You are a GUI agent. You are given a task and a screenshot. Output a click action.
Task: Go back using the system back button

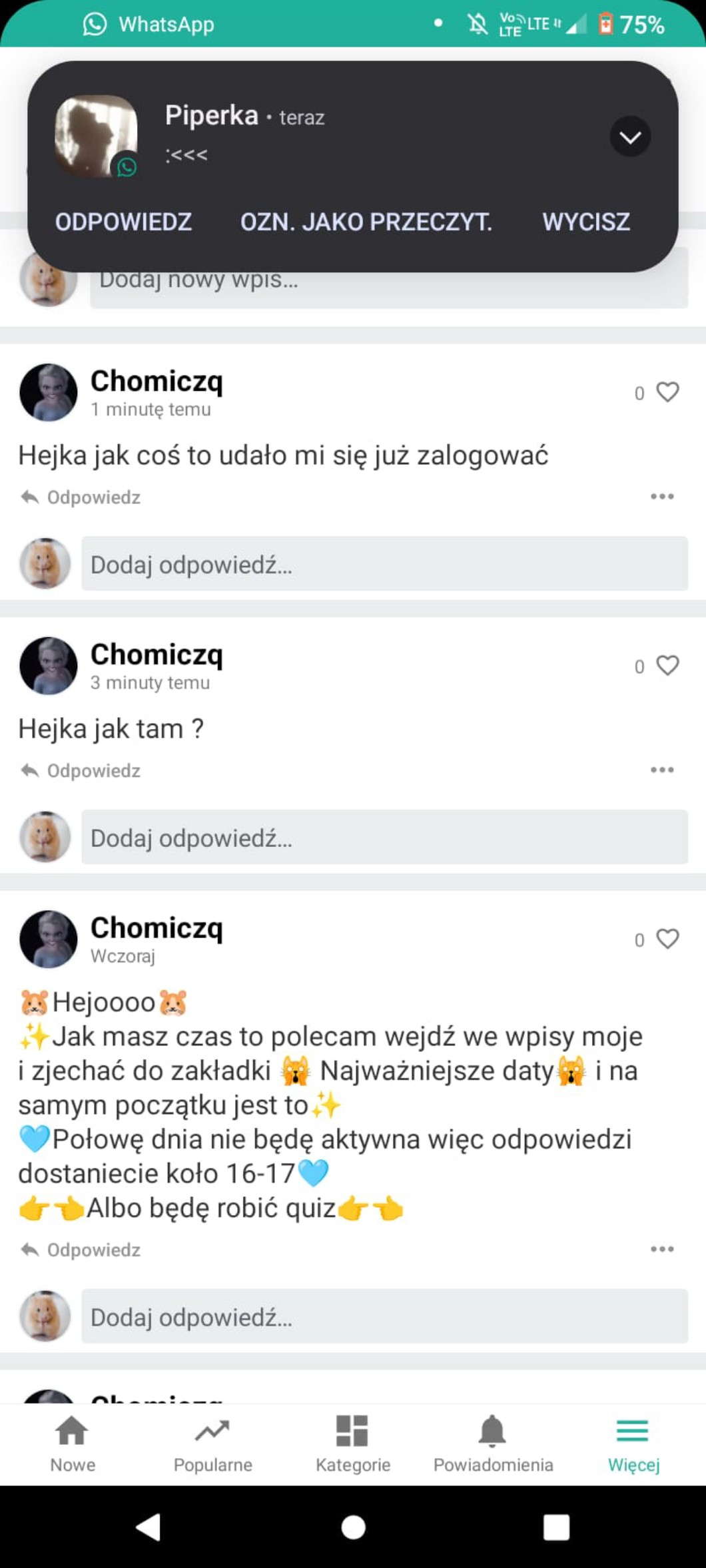[149, 1527]
